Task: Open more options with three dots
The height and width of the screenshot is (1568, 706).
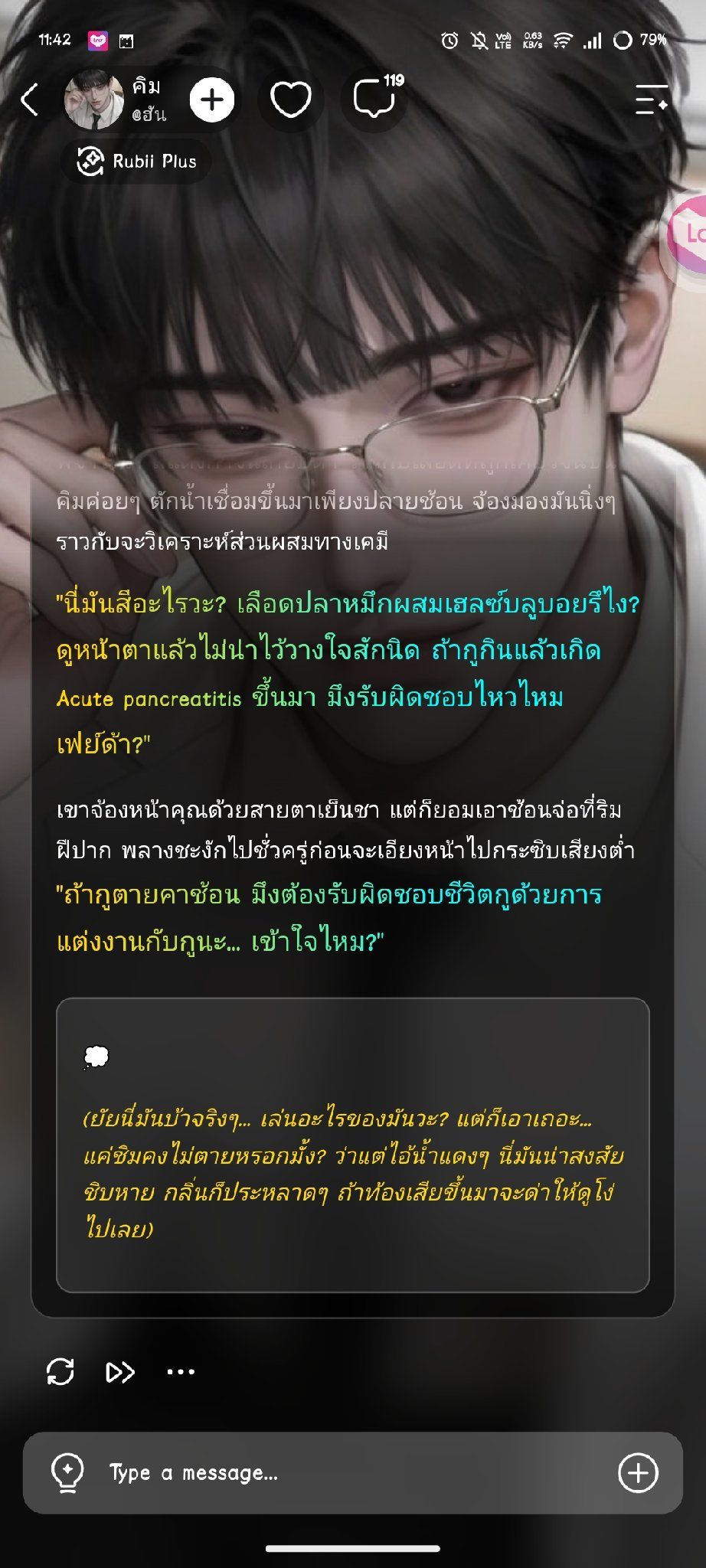Action: pos(181,1371)
